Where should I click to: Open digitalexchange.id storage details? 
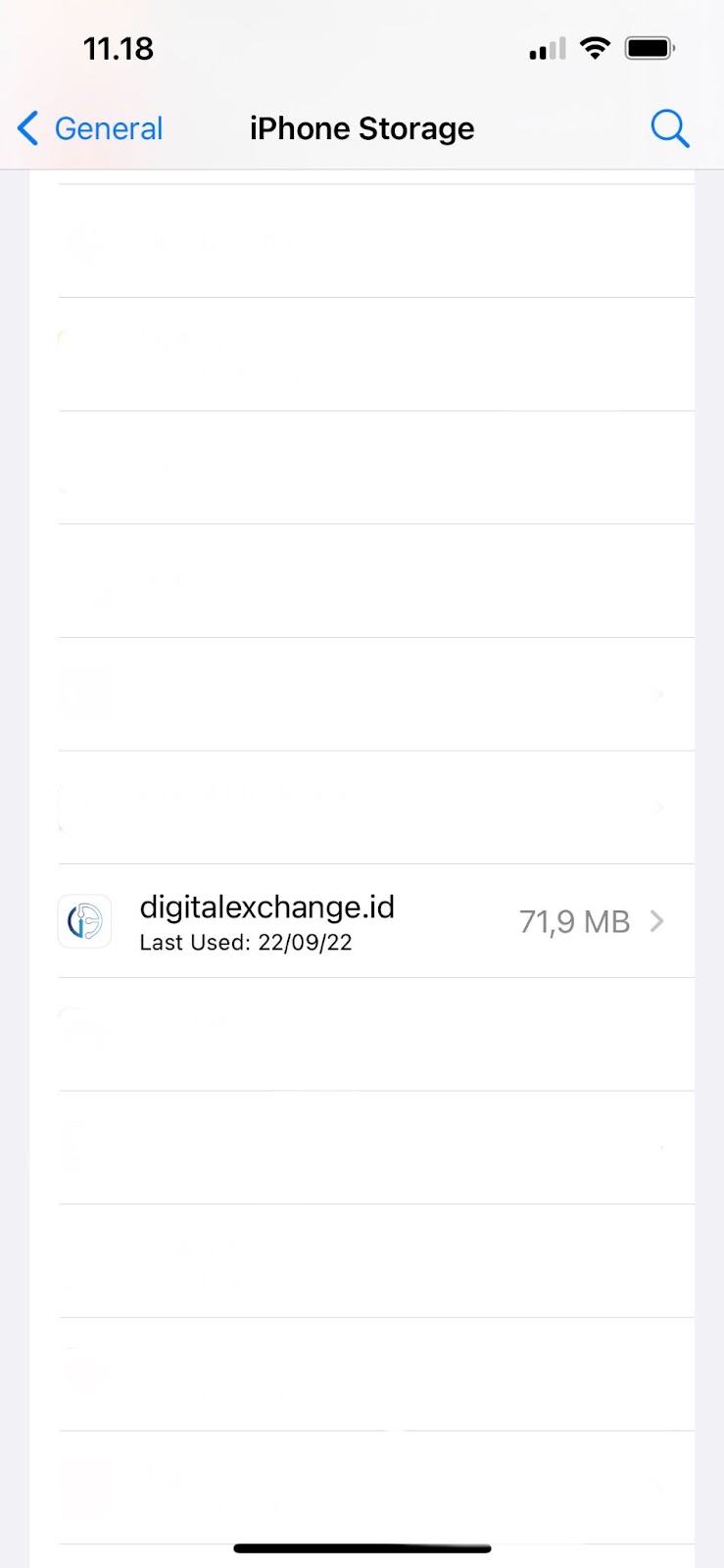tap(376, 921)
